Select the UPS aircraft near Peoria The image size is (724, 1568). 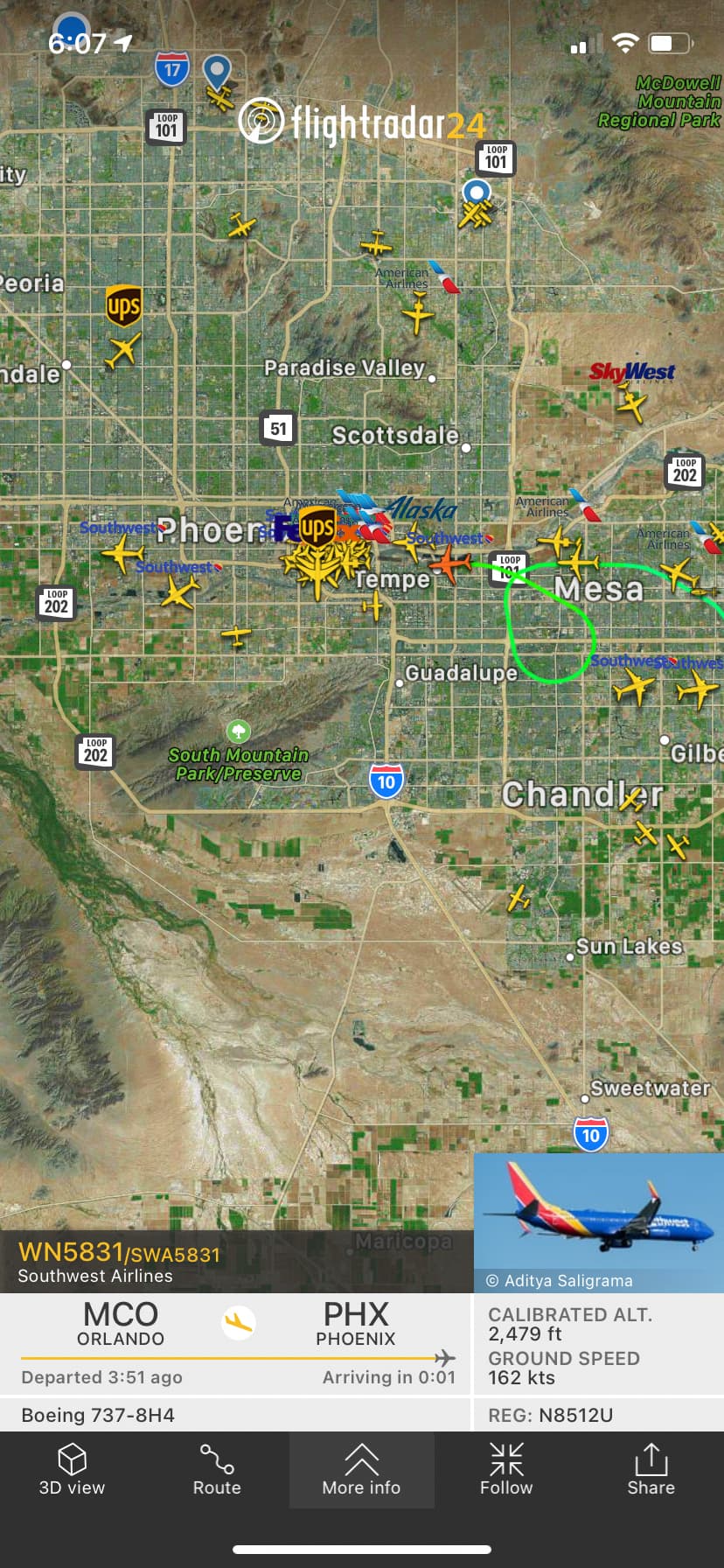coord(122,350)
